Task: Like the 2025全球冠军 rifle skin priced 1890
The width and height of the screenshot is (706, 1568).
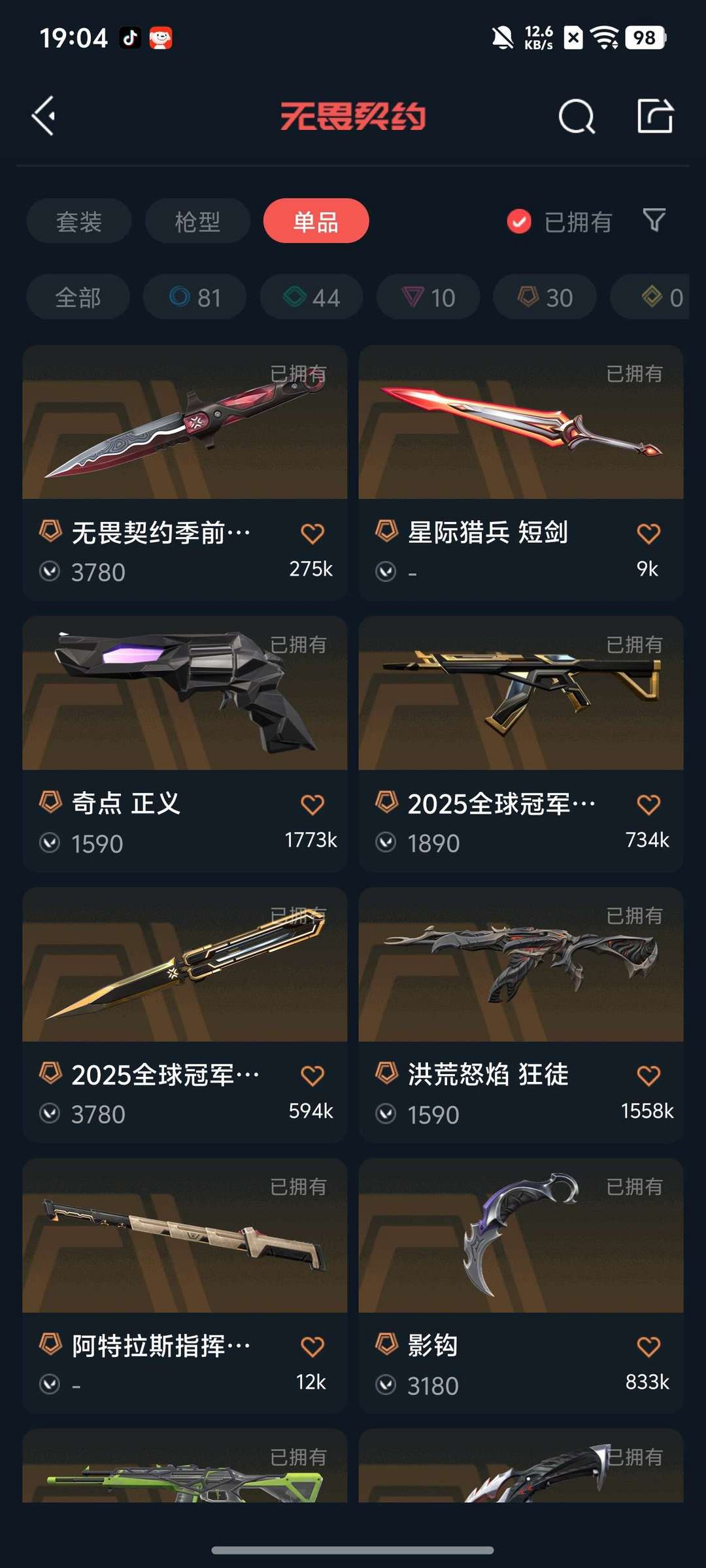Action: (648, 805)
